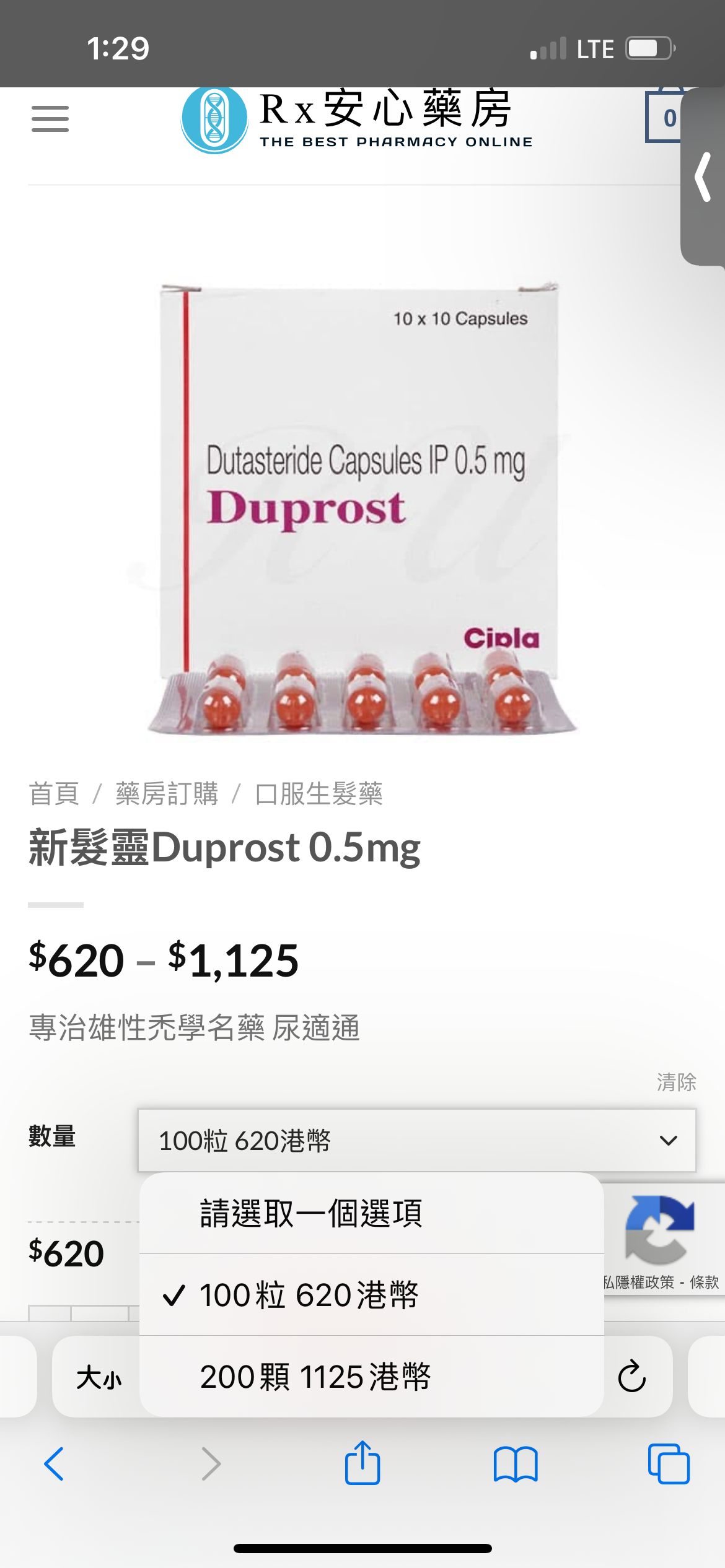Share this page

362,1464
